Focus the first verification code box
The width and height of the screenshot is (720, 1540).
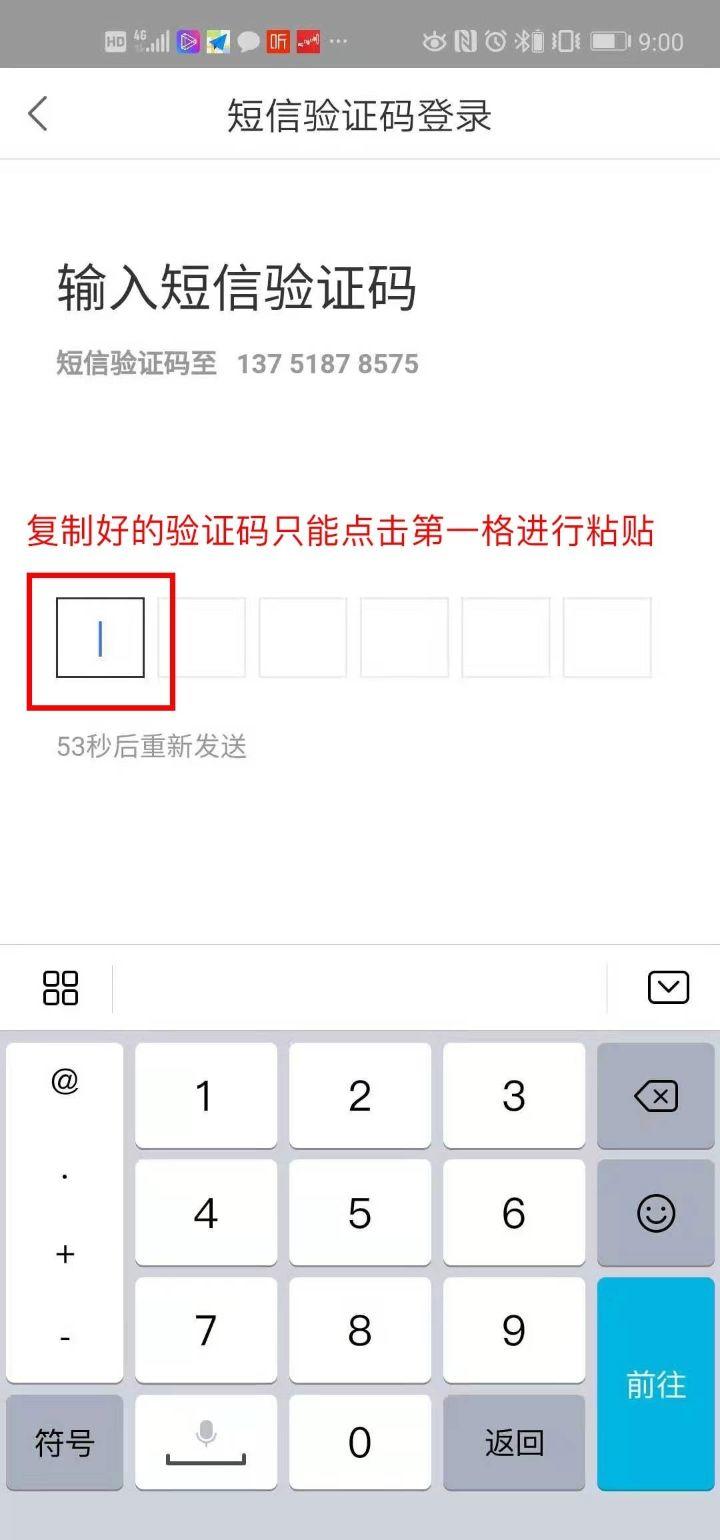click(x=100, y=638)
